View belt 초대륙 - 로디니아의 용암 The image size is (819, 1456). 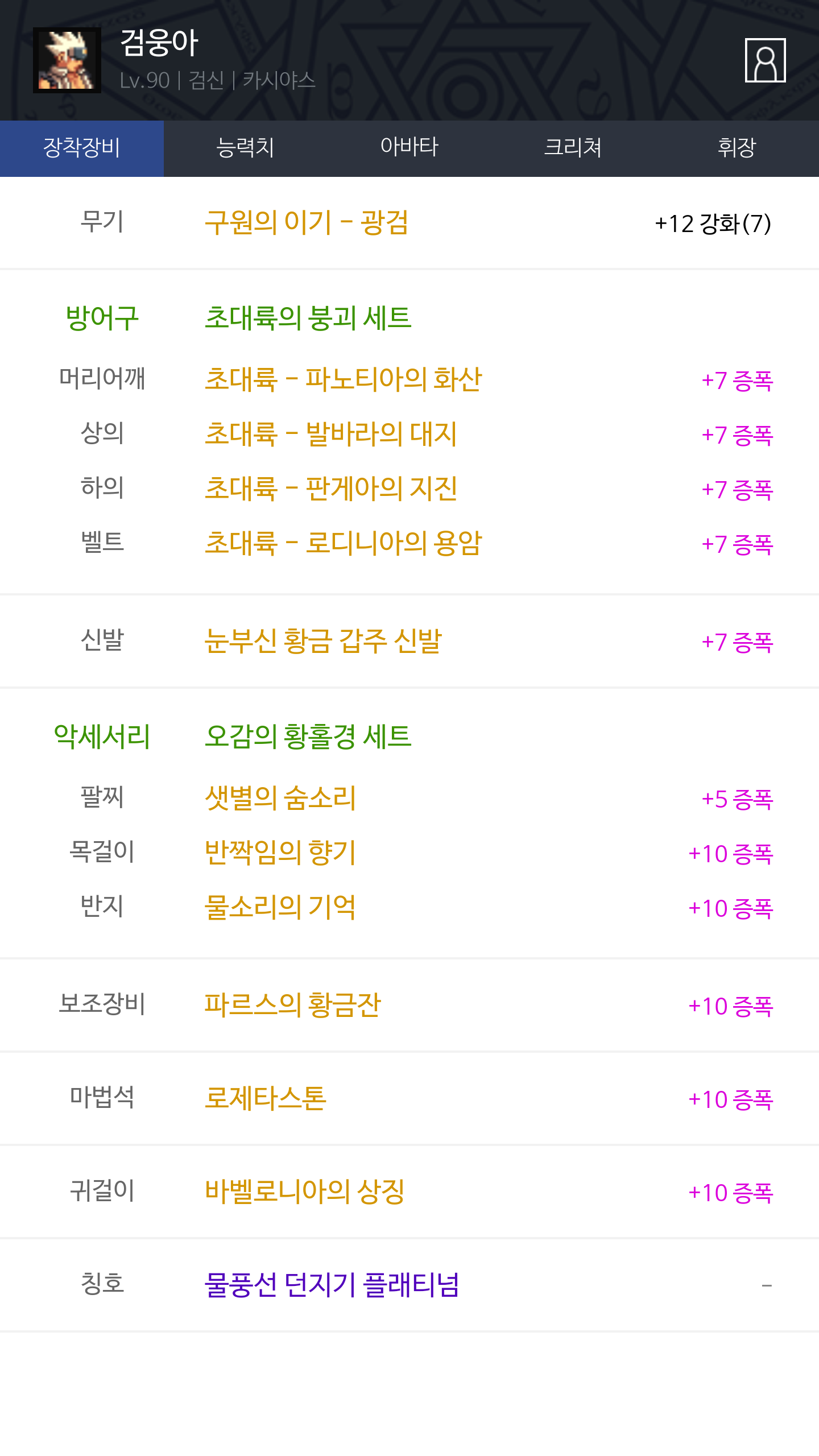pos(343,543)
